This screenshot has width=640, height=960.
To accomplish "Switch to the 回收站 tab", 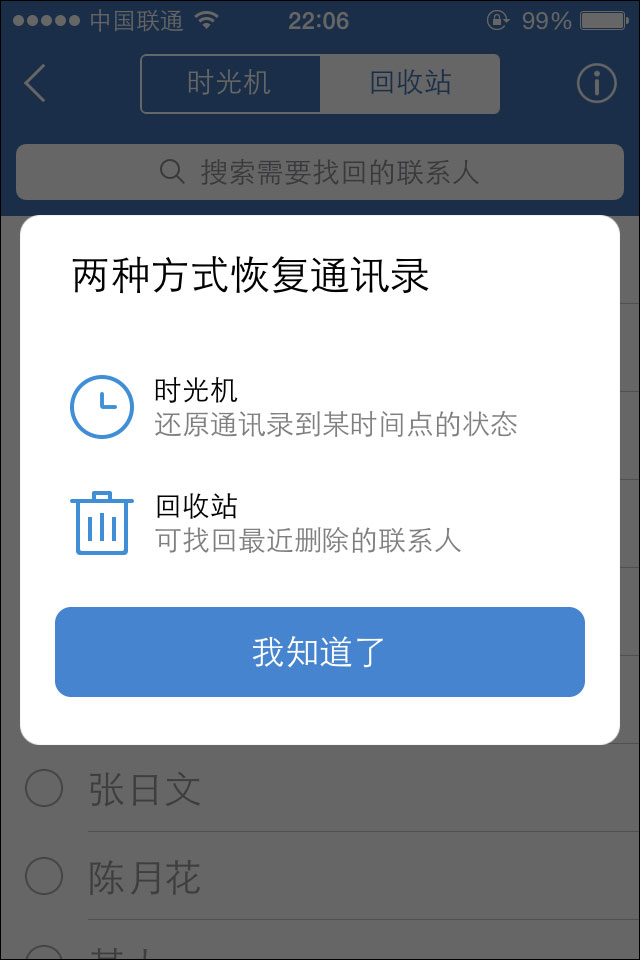I will point(410,83).
